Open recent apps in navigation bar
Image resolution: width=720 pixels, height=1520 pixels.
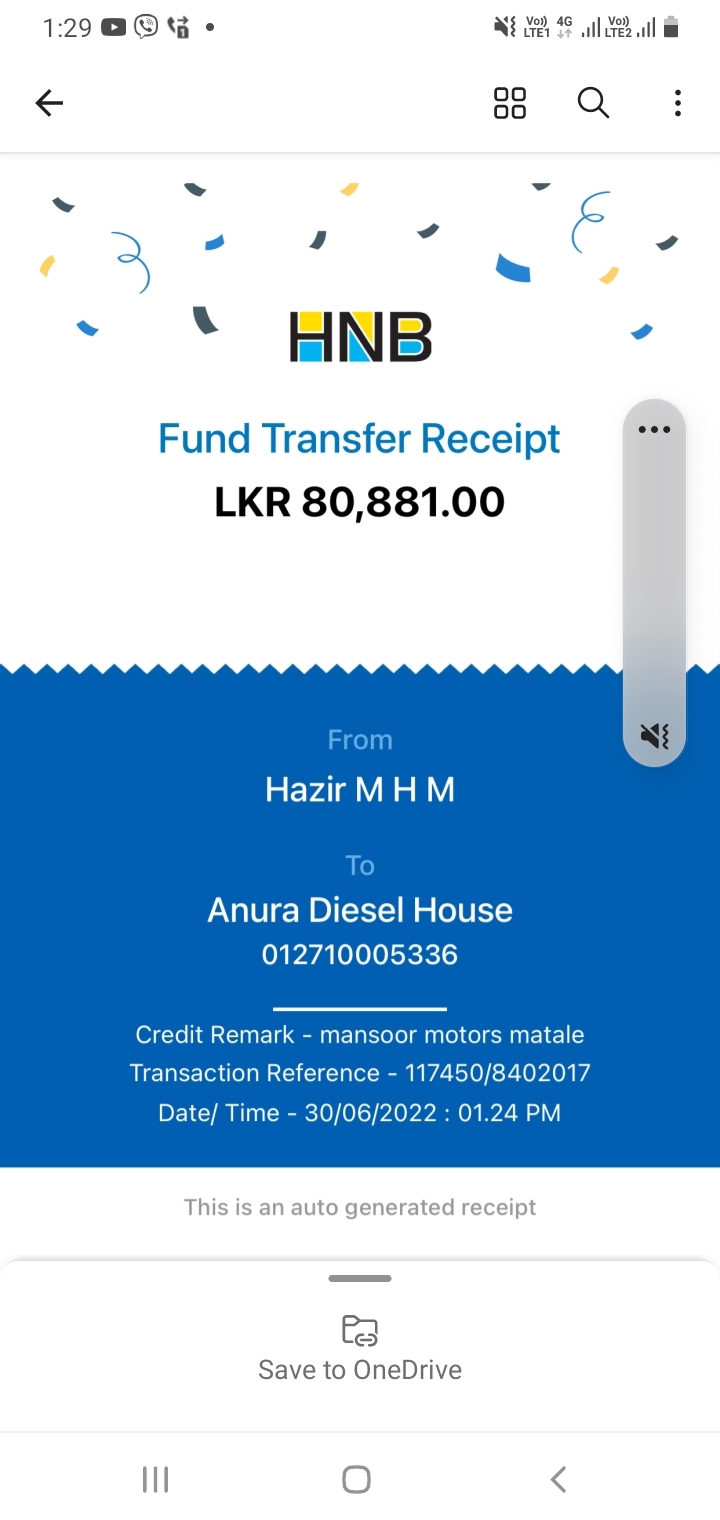155,1479
